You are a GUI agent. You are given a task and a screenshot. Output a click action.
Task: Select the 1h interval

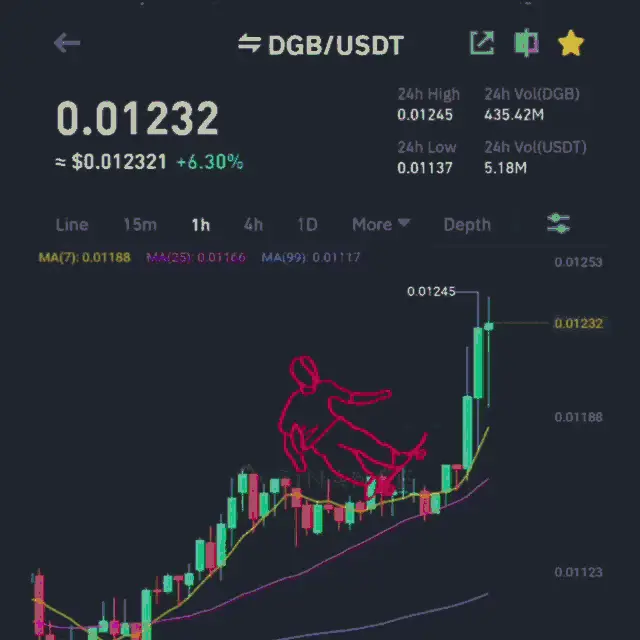pos(201,224)
